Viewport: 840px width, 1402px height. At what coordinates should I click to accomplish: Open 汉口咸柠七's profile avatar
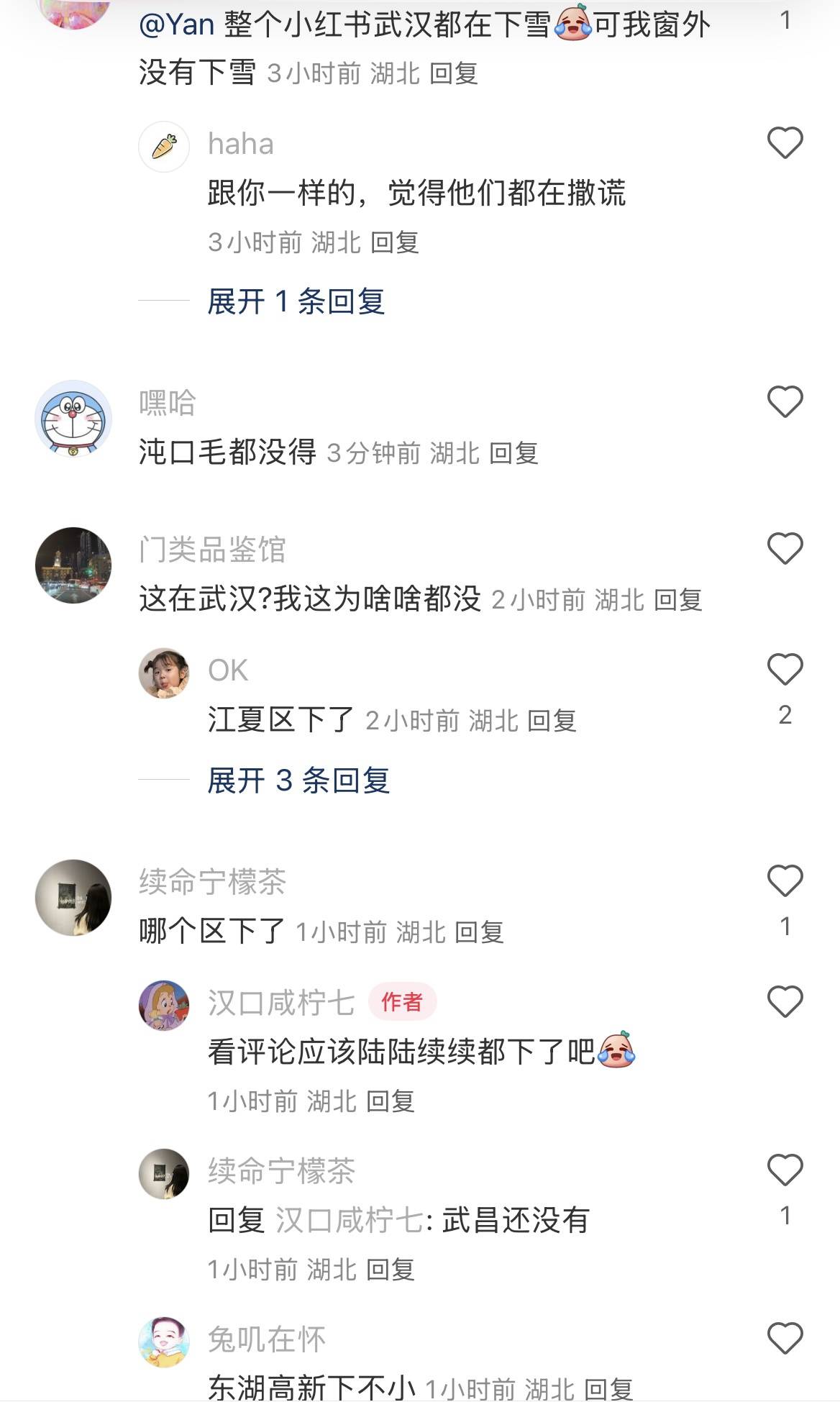coord(164,1005)
